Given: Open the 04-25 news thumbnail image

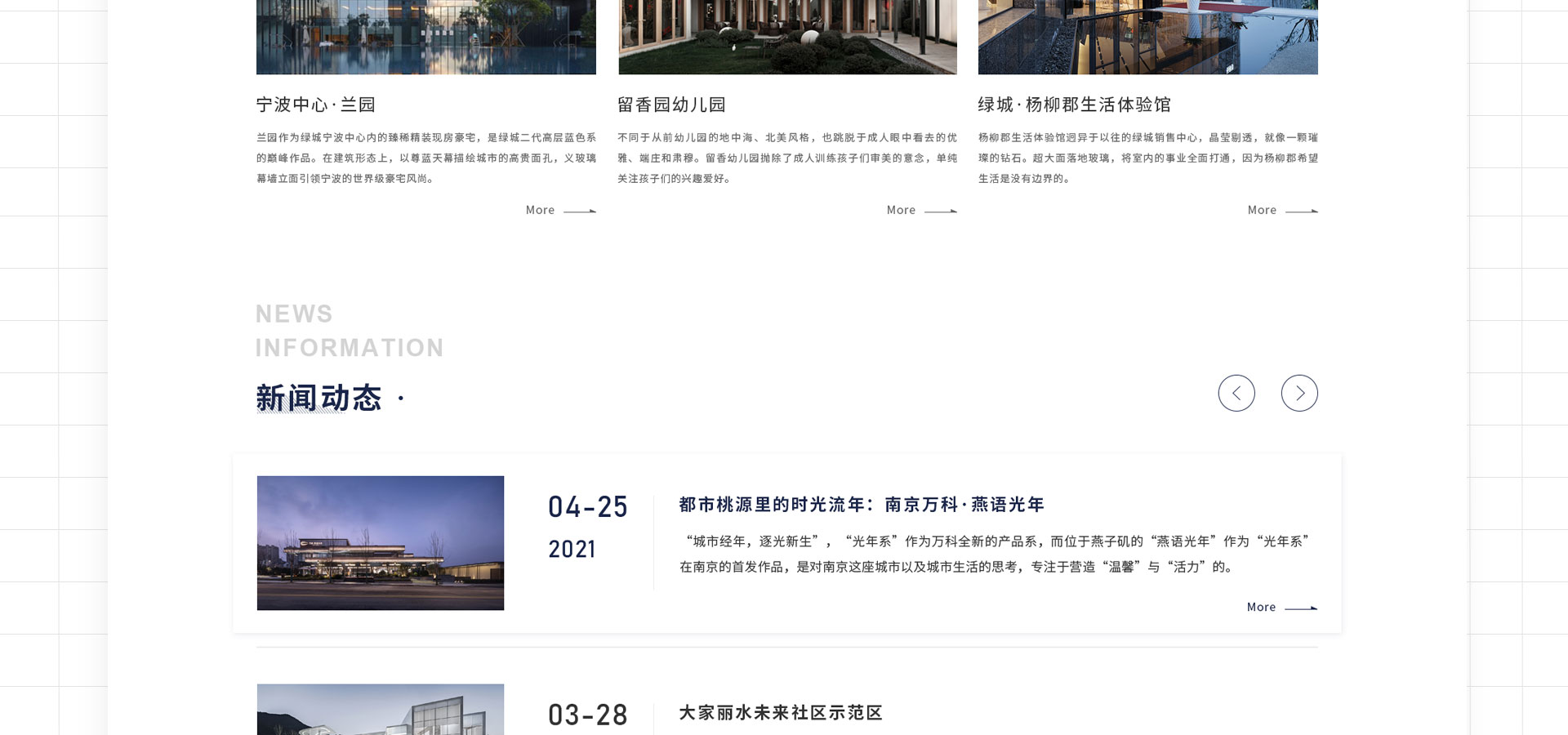Looking at the screenshot, I should [x=381, y=543].
